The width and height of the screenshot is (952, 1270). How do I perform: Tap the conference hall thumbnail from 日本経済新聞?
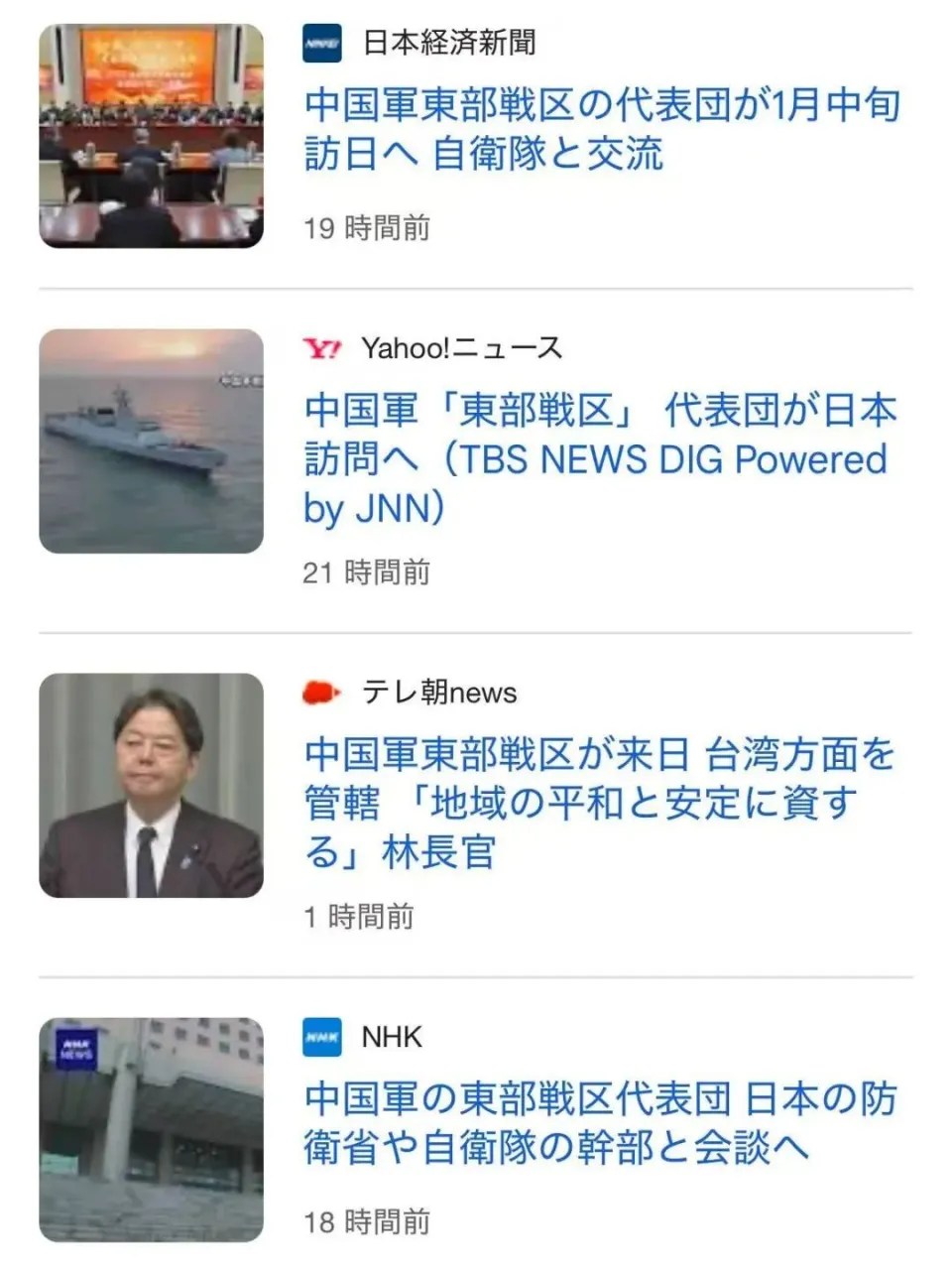point(152,136)
